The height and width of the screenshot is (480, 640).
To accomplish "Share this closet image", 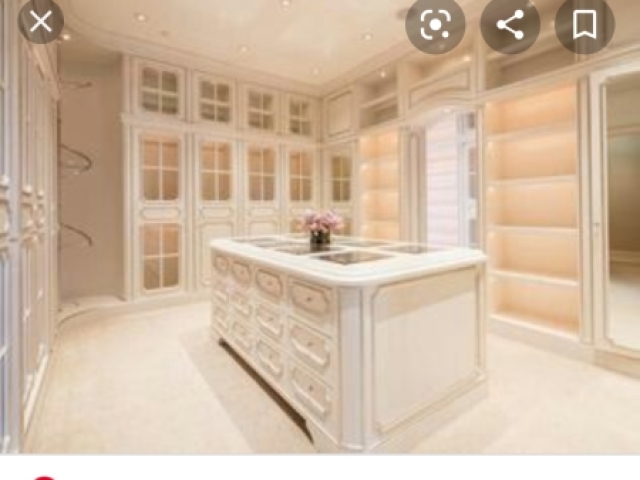I will pos(510,24).
